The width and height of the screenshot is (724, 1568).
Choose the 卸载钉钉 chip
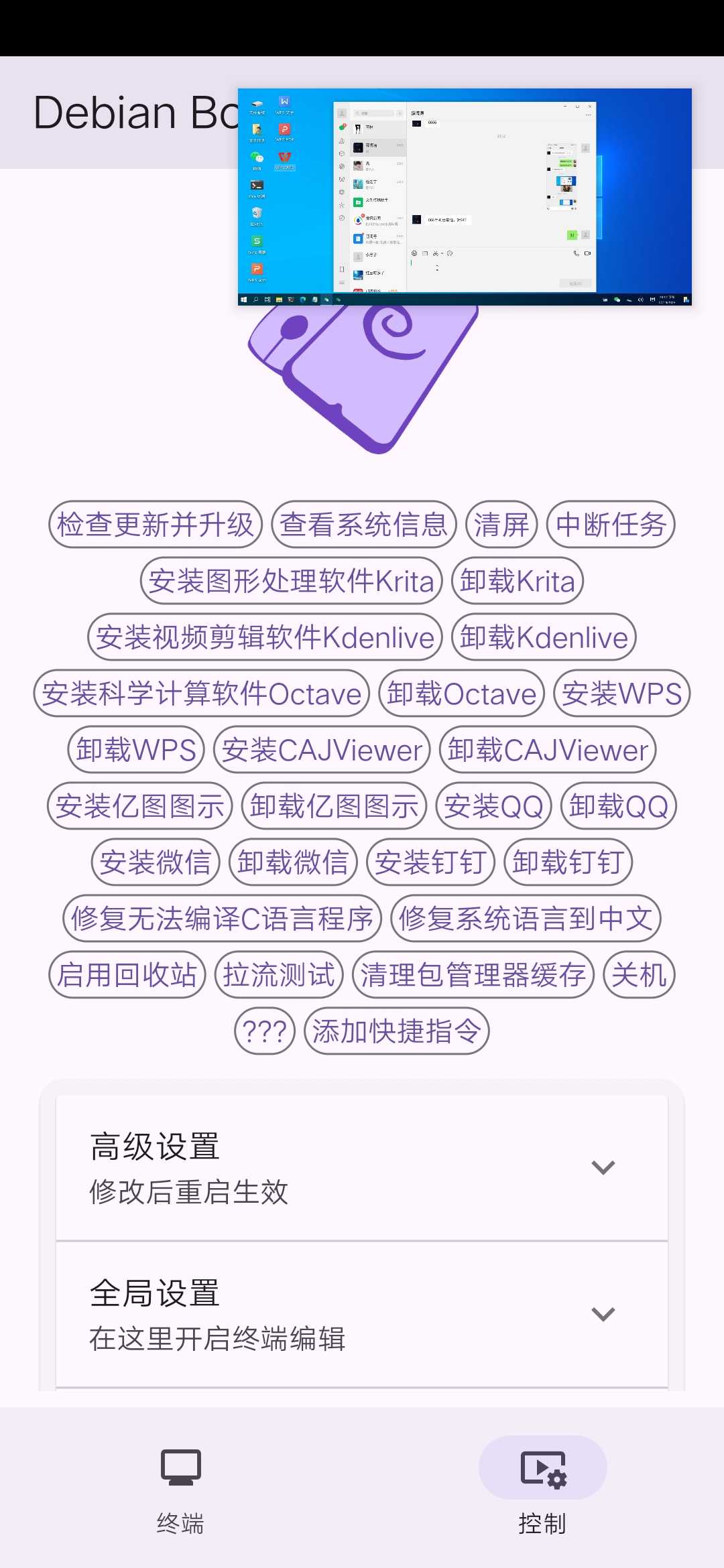(568, 862)
